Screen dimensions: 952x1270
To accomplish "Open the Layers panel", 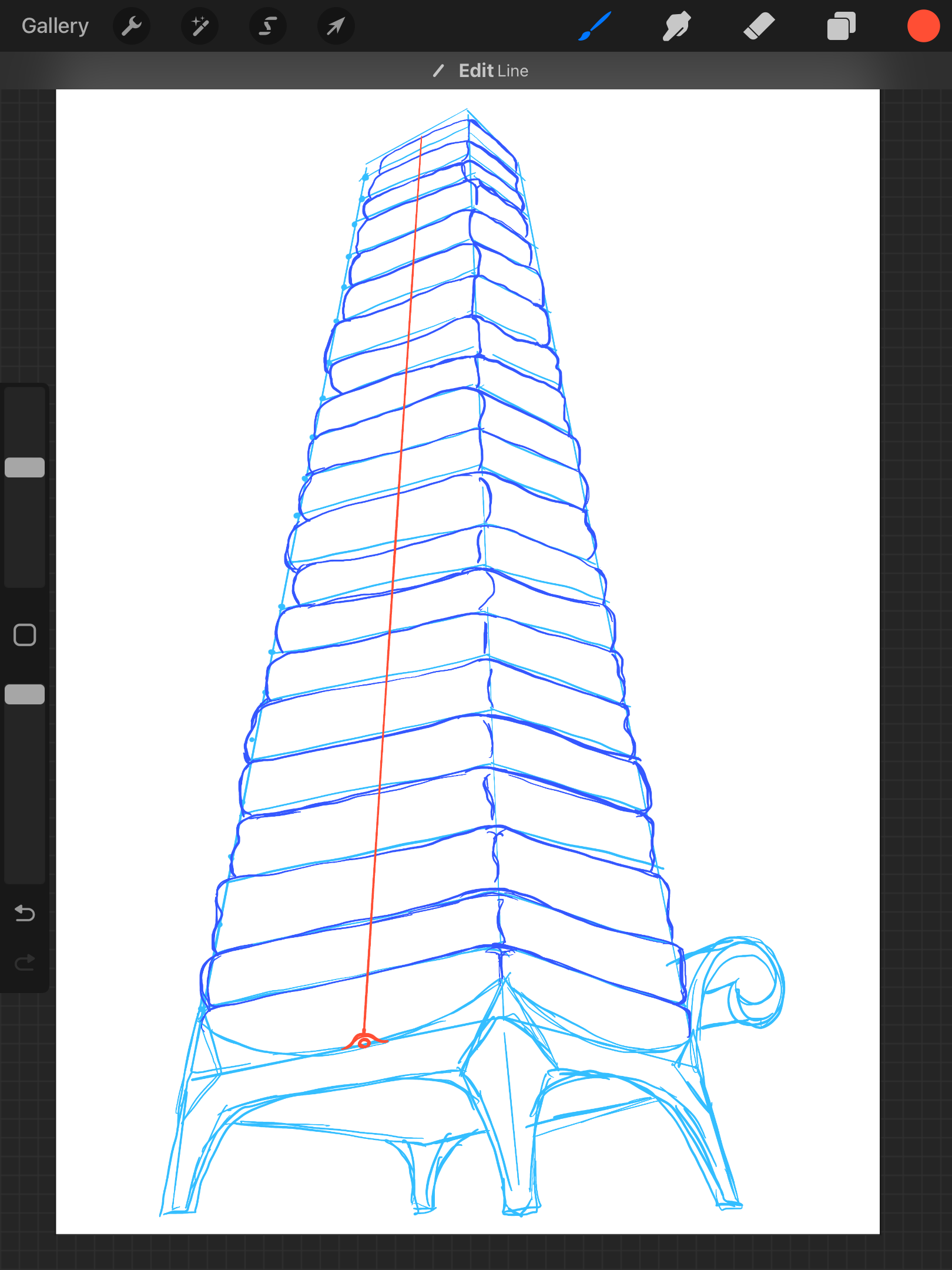I will pos(841,26).
